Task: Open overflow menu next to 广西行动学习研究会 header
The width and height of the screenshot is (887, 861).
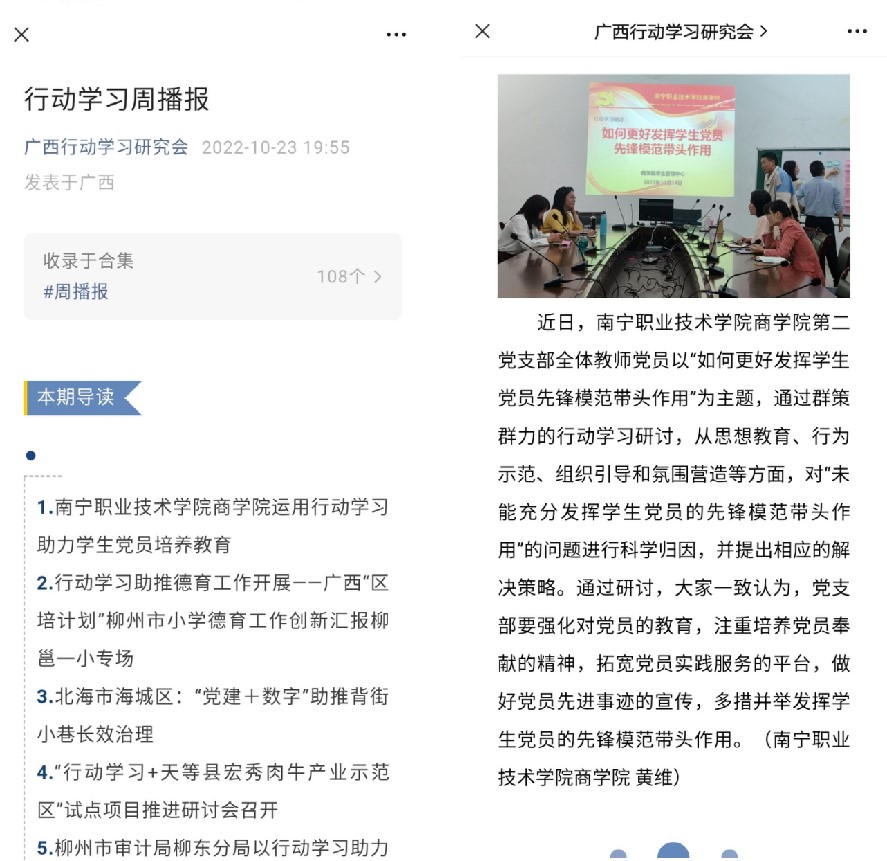Action: pyautogui.click(x=857, y=31)
